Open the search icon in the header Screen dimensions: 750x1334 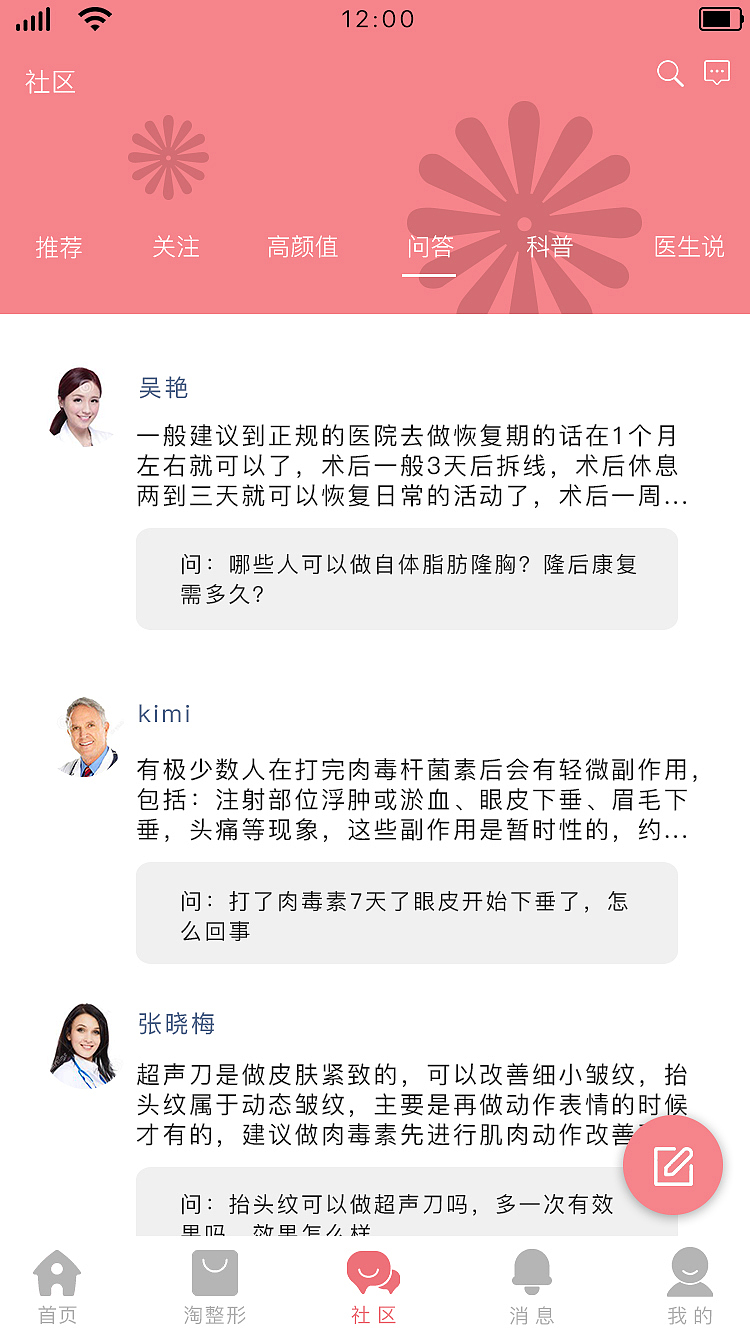click(x=670, y=73)
